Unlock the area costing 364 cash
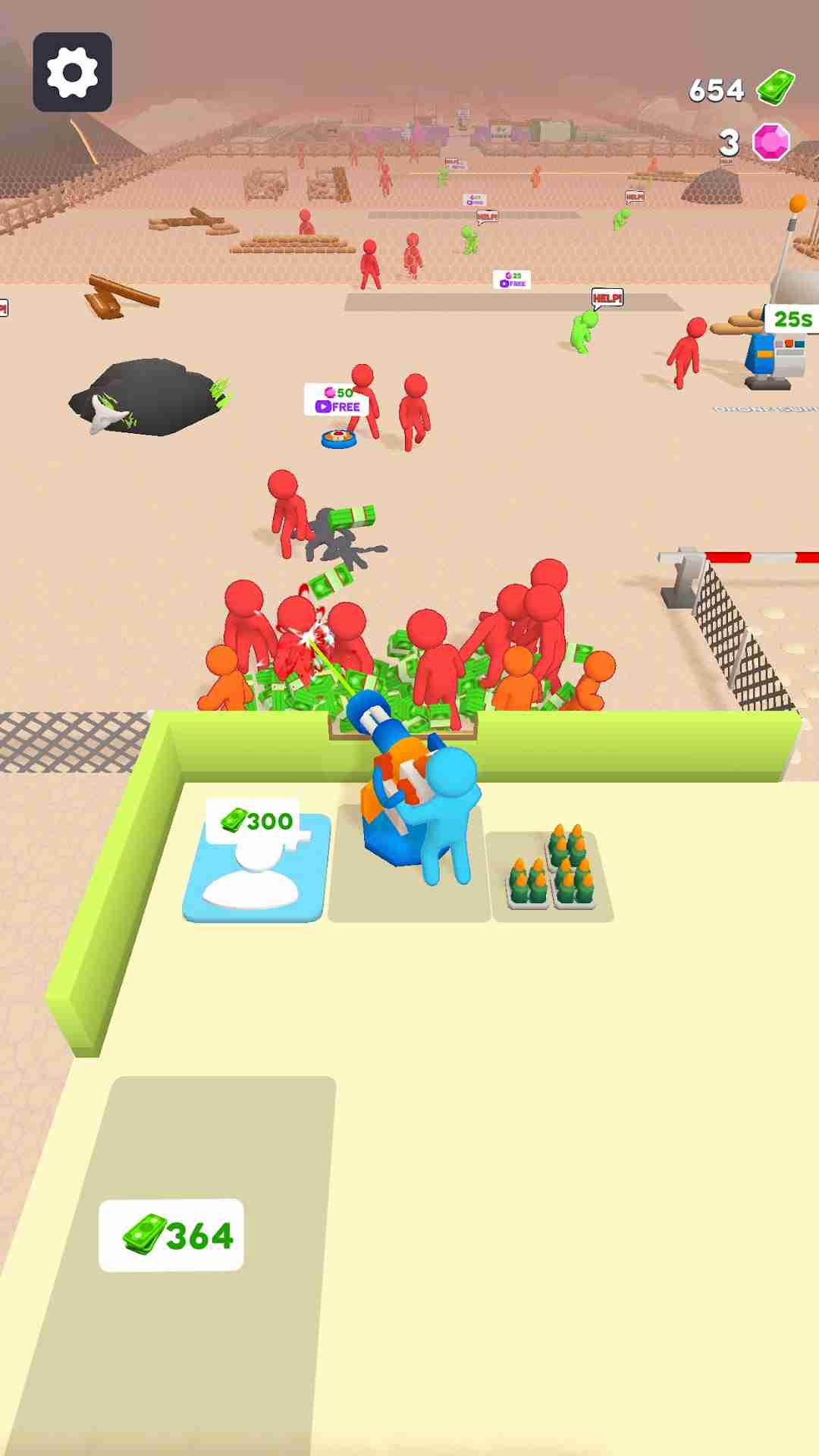819x1456 pixels. point(171,1235)
